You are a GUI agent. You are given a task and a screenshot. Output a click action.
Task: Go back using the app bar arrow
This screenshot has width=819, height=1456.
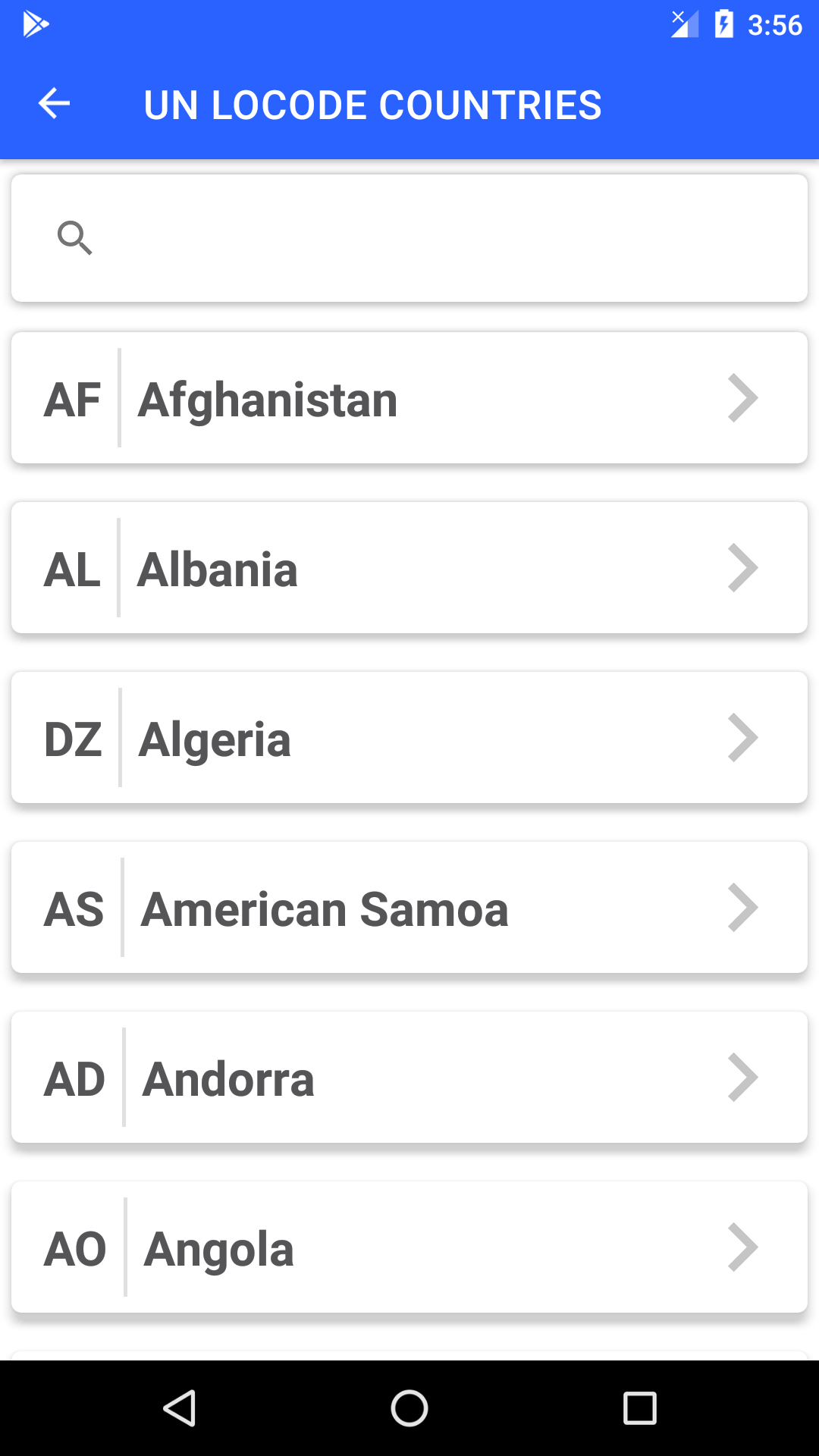[54, 104]
